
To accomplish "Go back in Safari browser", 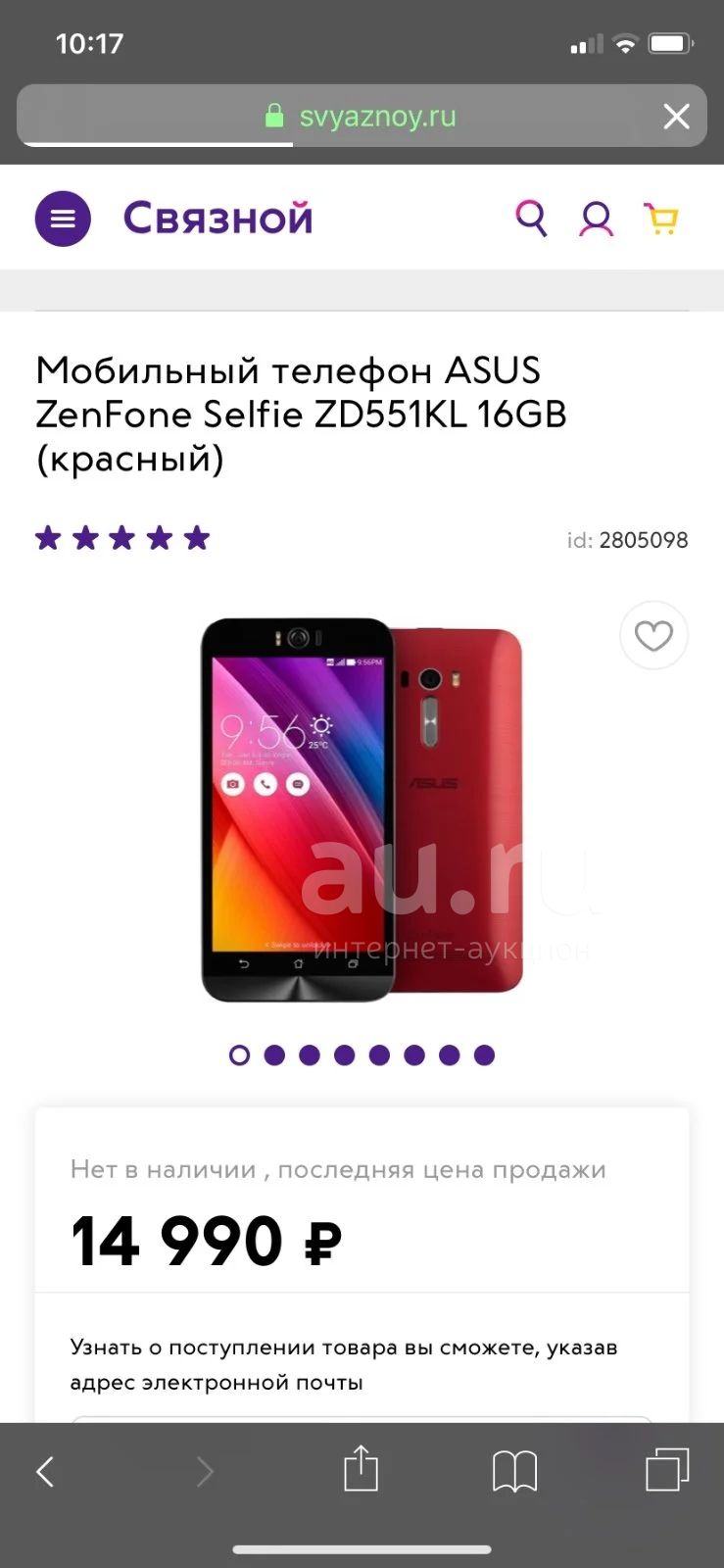I will click(45, 1471).
